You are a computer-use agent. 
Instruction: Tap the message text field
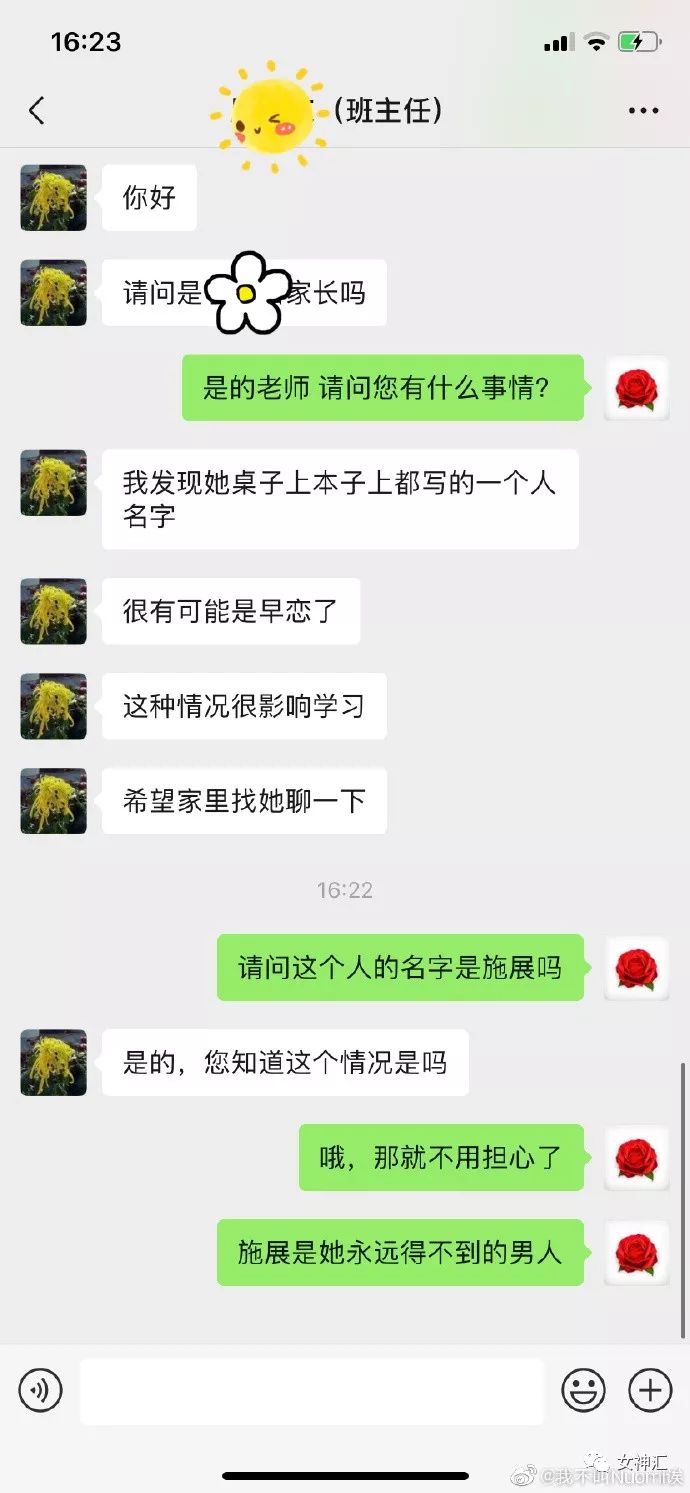311,1391
